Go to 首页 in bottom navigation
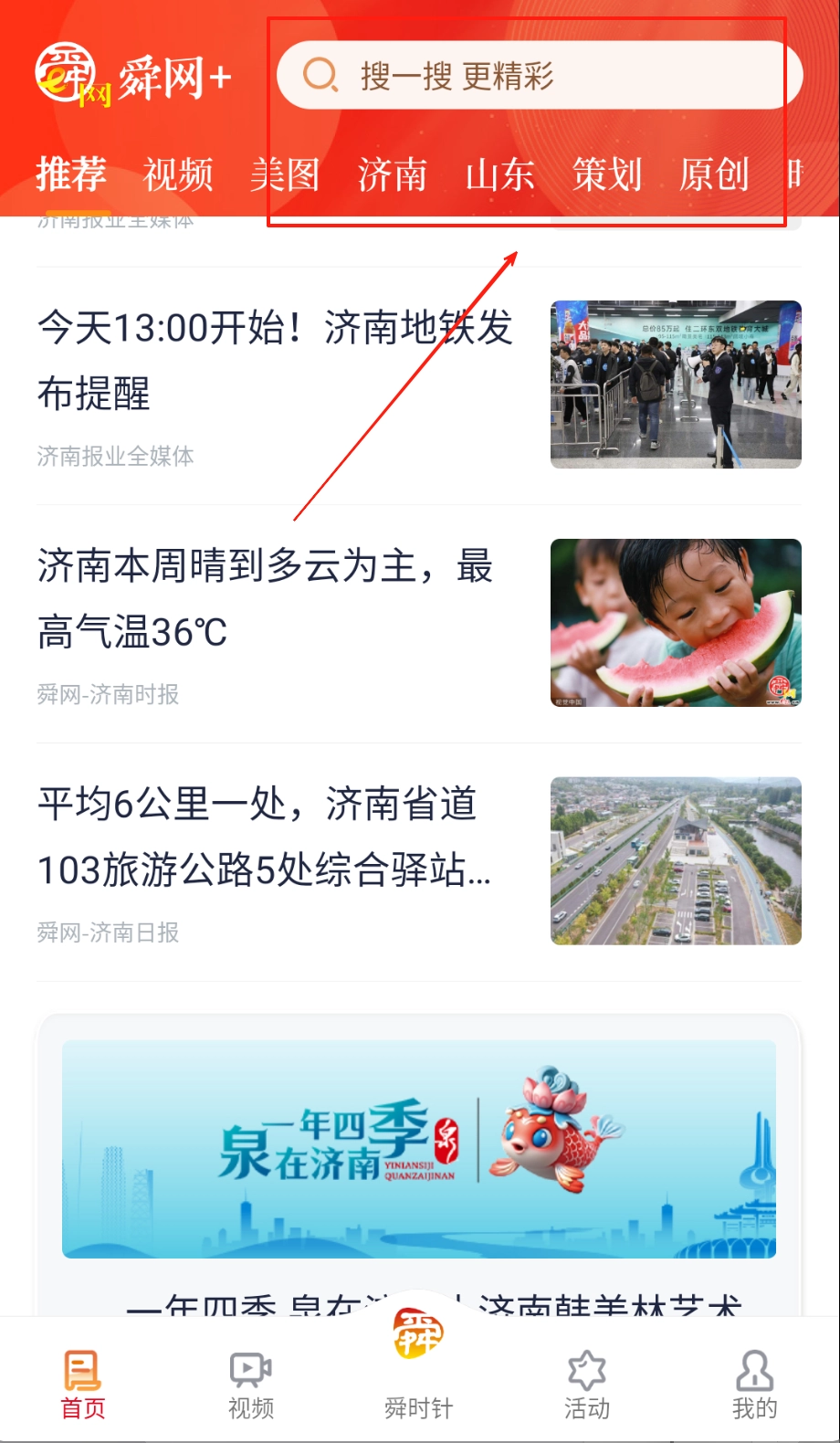The image size is (840, 1443). [x=83, y=1385]
